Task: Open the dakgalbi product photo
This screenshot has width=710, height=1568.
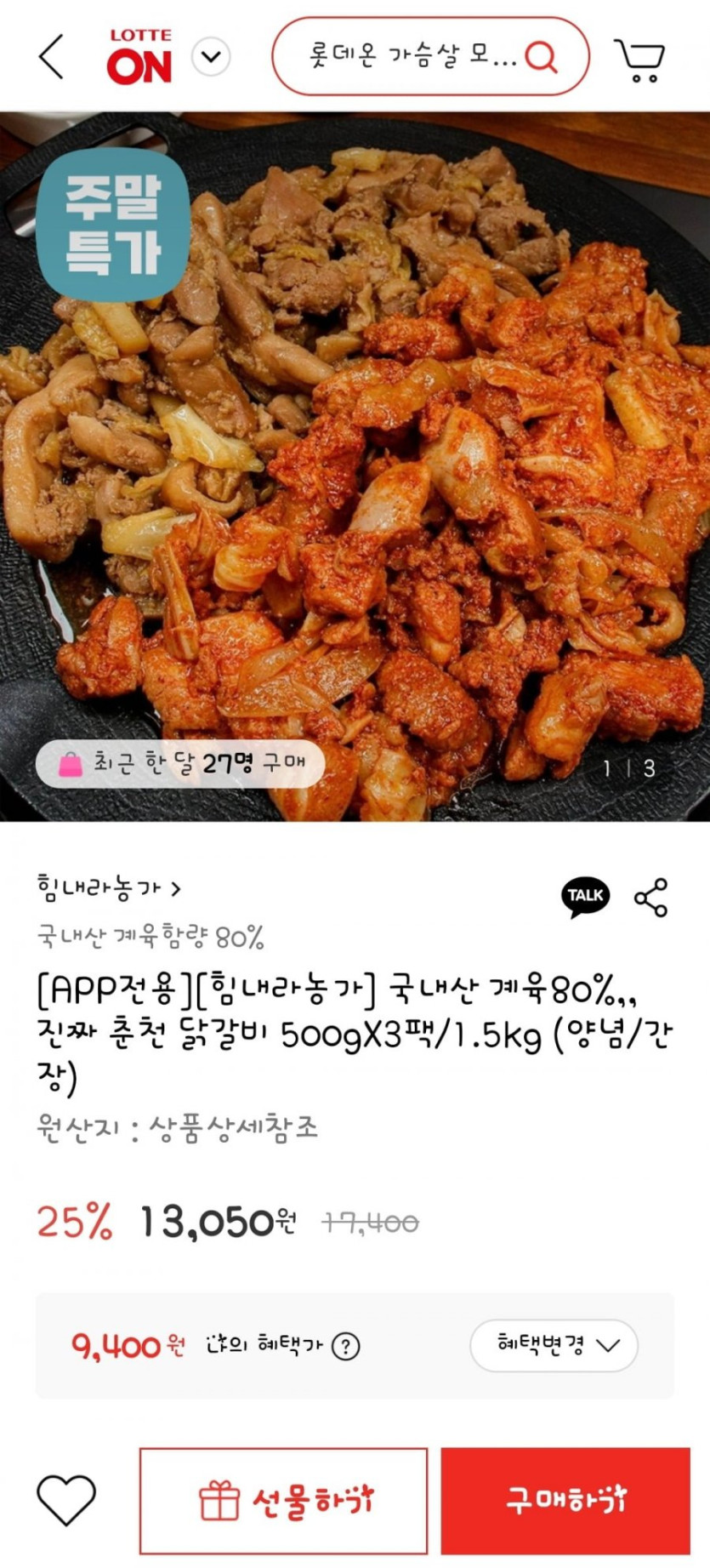Action: pyautogui.click(x=355, y=466)
